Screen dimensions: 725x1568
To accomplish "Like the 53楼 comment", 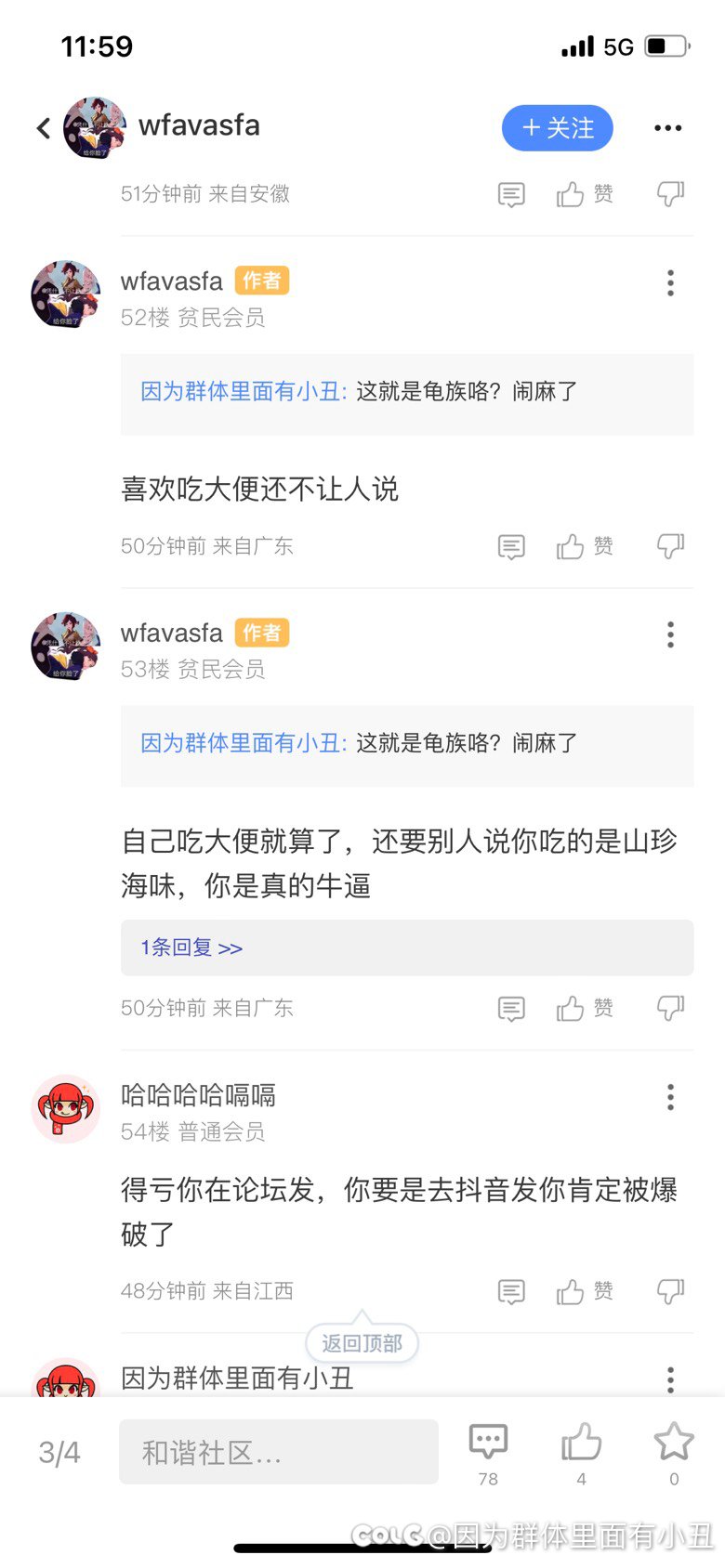I will (x=585, y=1008).
